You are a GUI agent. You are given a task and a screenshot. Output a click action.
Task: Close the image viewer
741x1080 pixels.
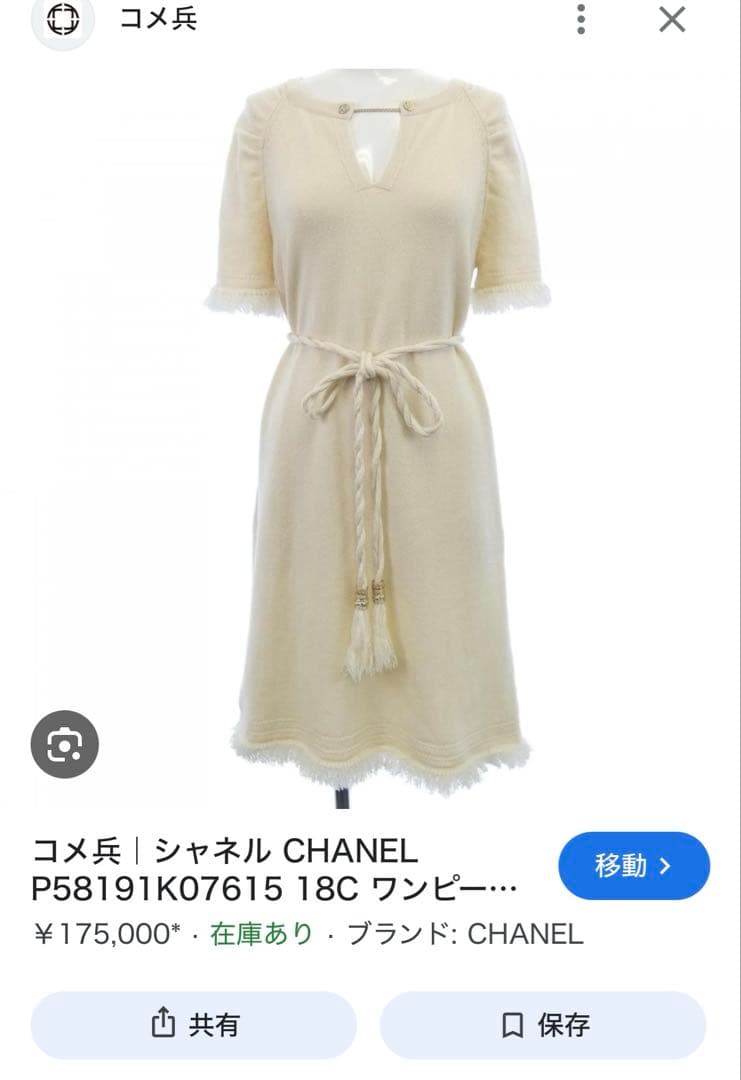(672, 19)
